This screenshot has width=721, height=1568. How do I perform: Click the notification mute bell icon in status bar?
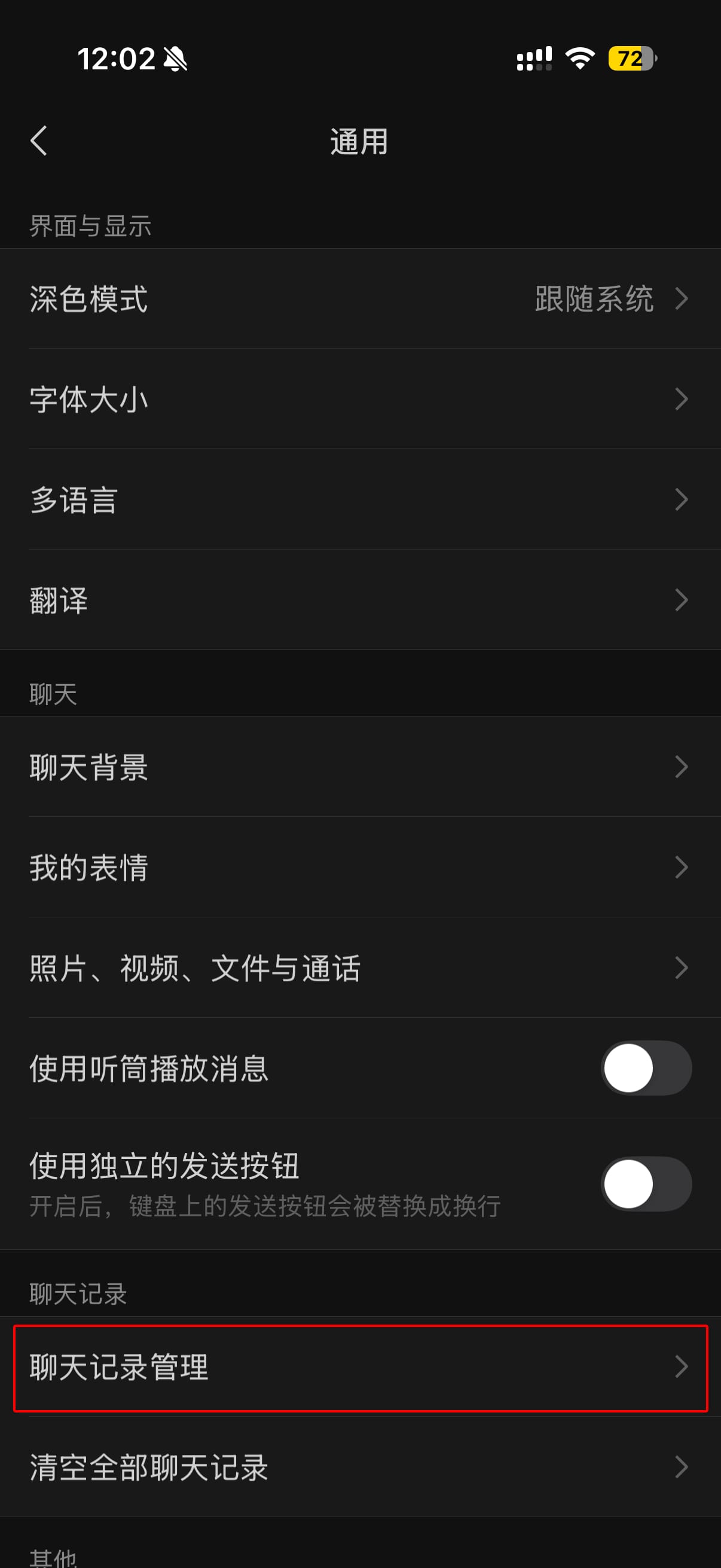(x=175, y=60)
